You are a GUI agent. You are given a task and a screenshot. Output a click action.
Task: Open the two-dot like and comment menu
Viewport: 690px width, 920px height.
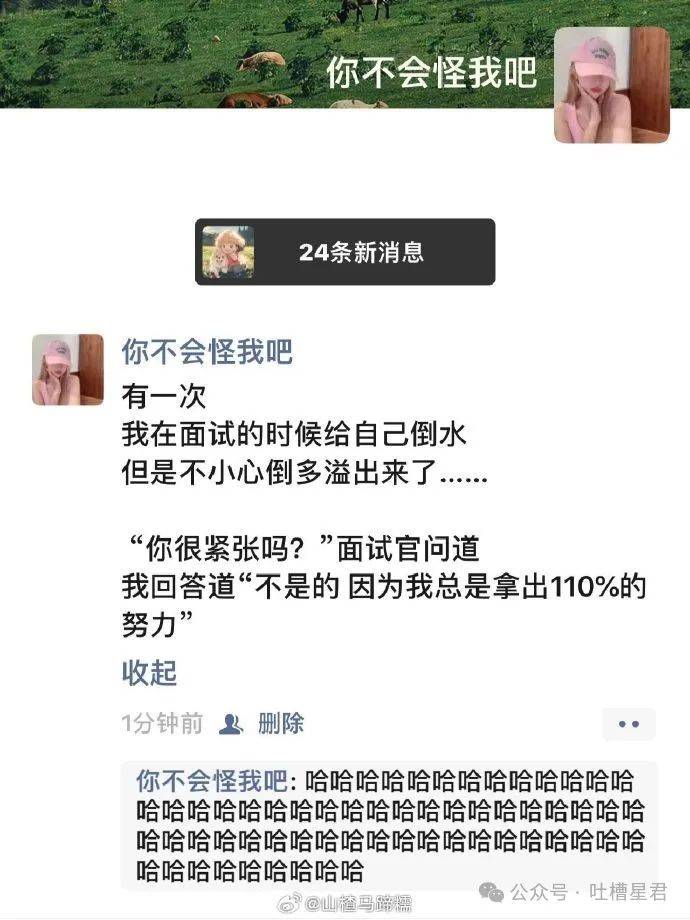(628, 724)
